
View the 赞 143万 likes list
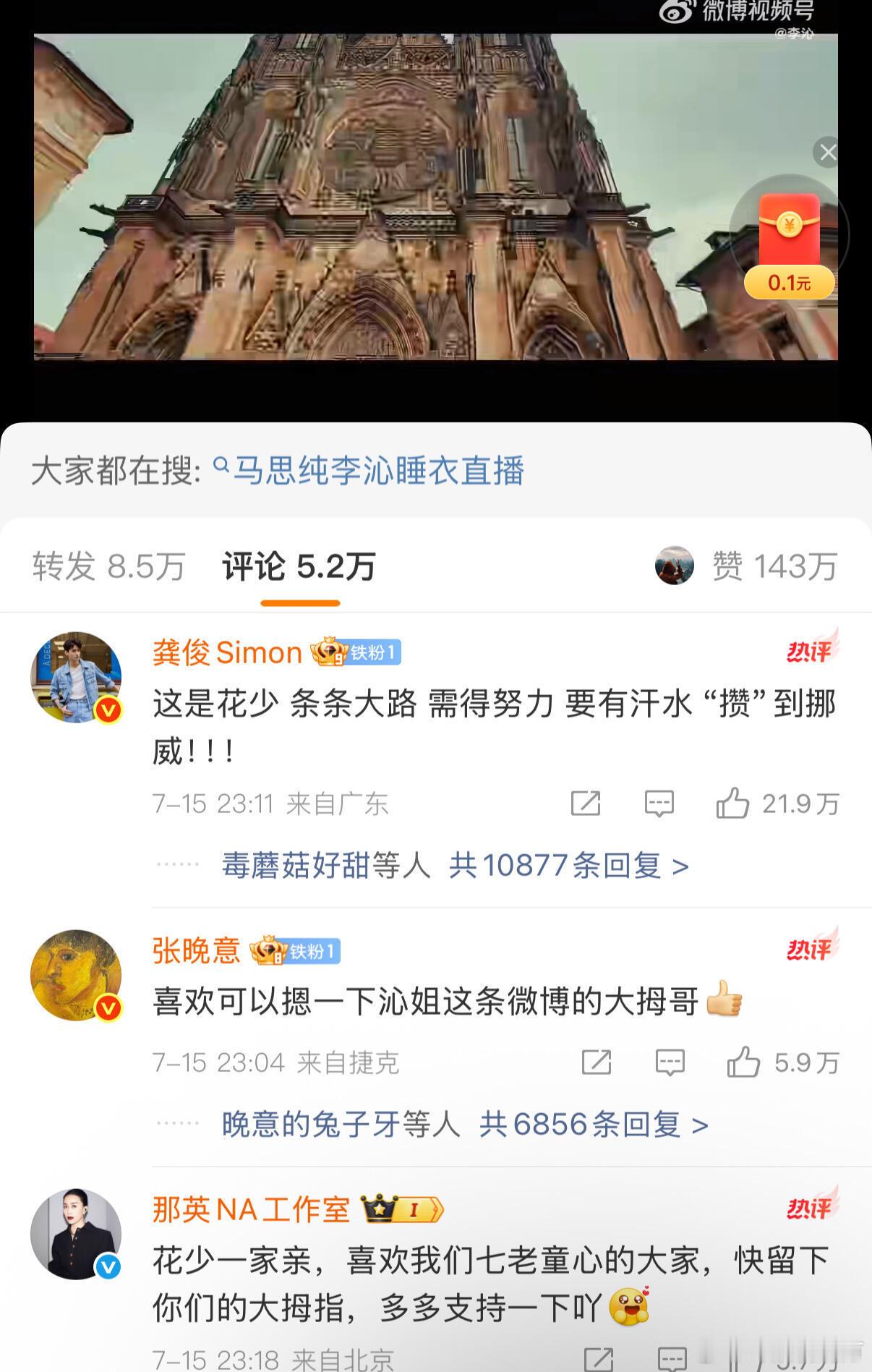[774, 566]
